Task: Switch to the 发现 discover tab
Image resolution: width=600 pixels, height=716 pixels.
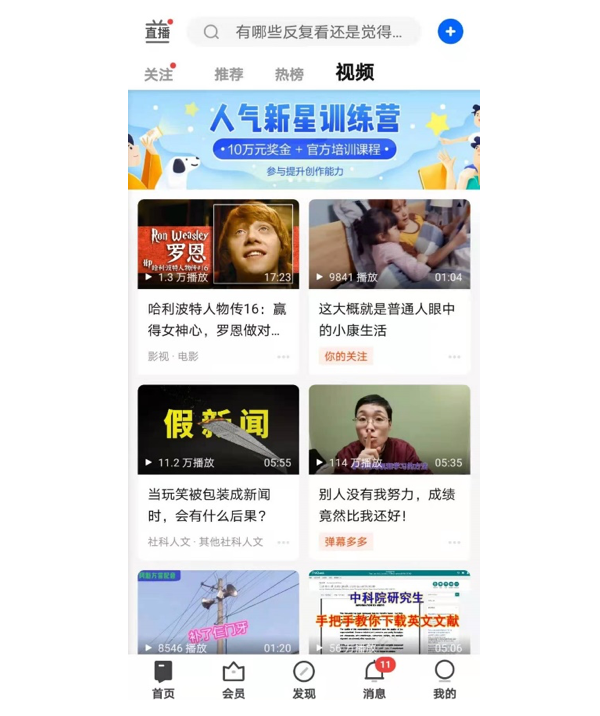Action: coord(303,680)
